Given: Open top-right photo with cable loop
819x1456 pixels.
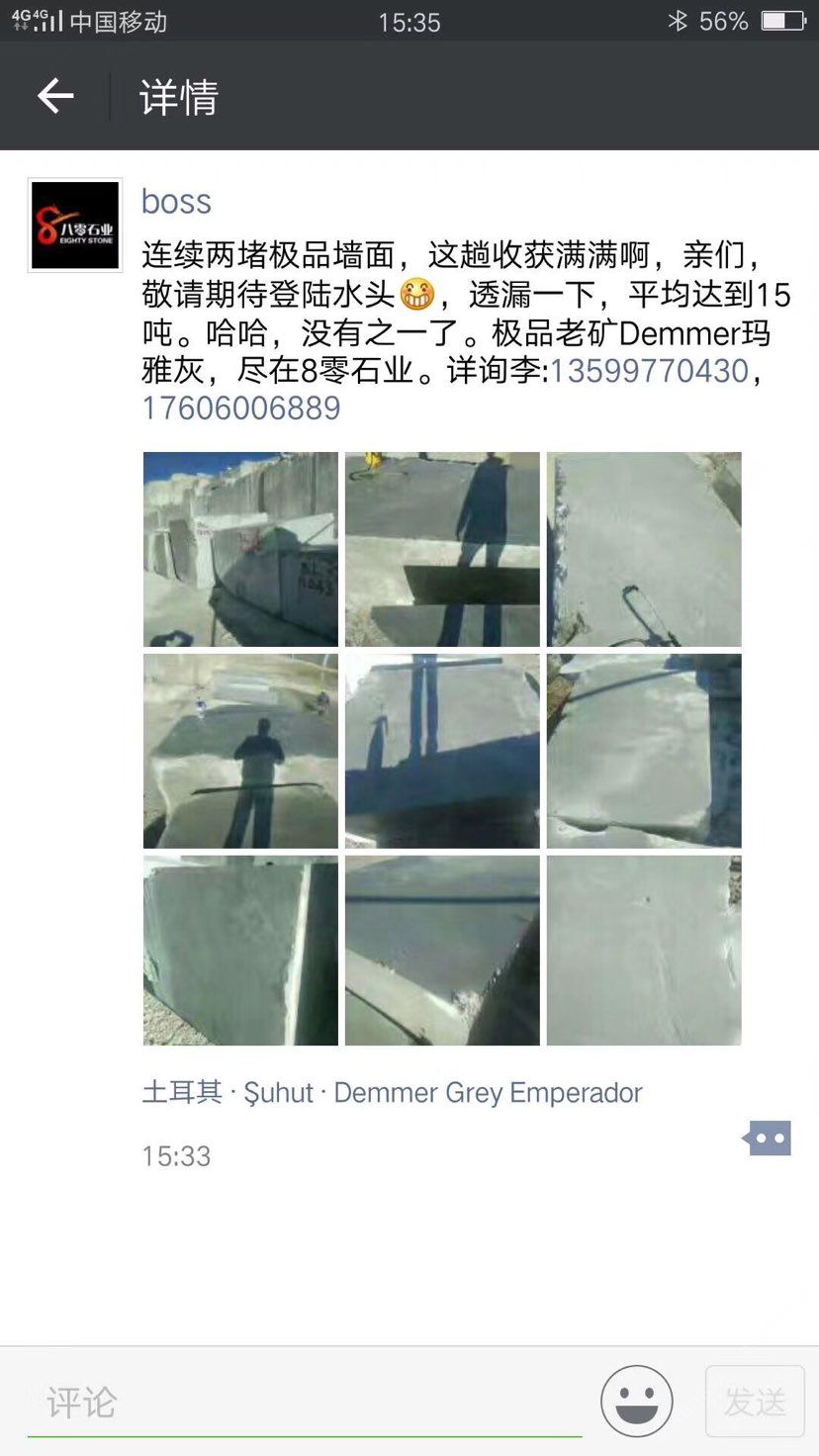Looking at the screenshot, I should tap(644, 549).
